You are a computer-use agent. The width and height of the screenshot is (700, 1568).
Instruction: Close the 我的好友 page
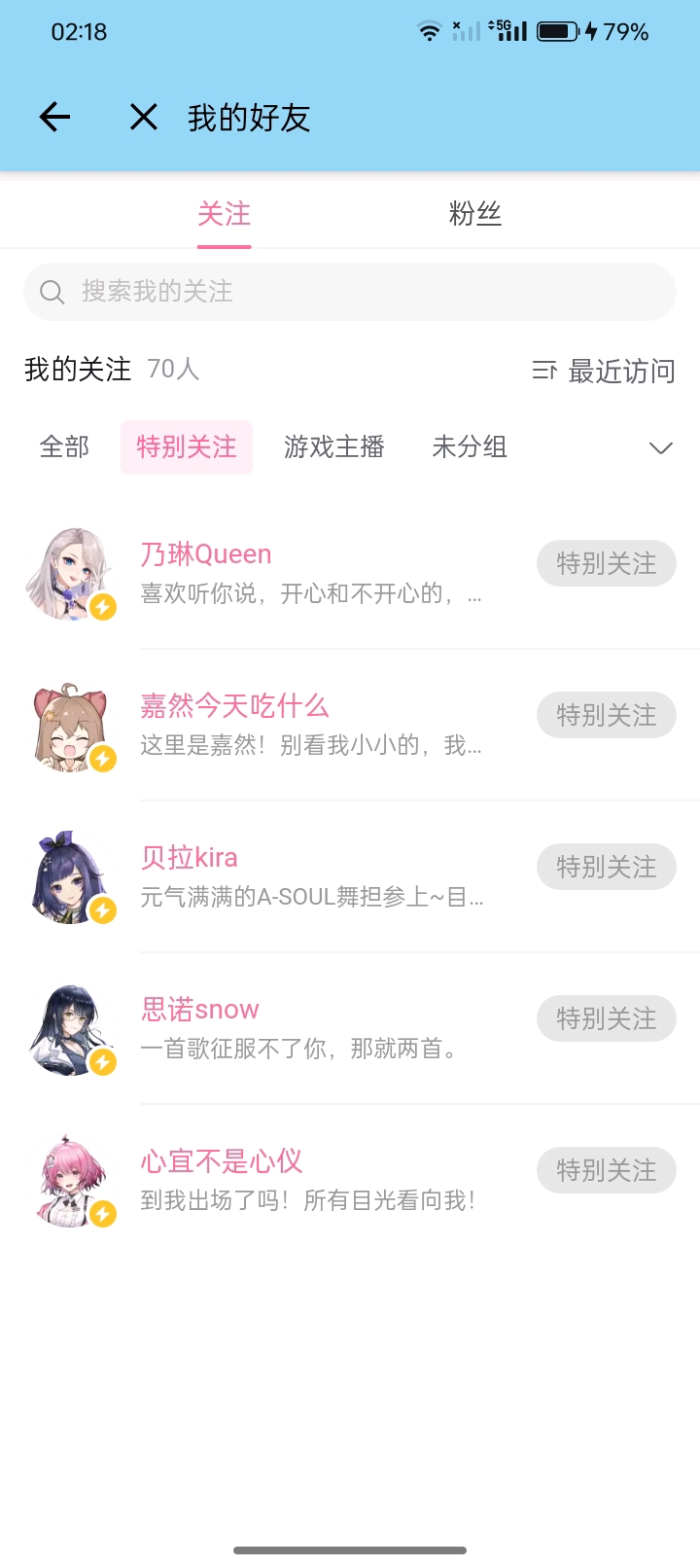click(143, 118)
